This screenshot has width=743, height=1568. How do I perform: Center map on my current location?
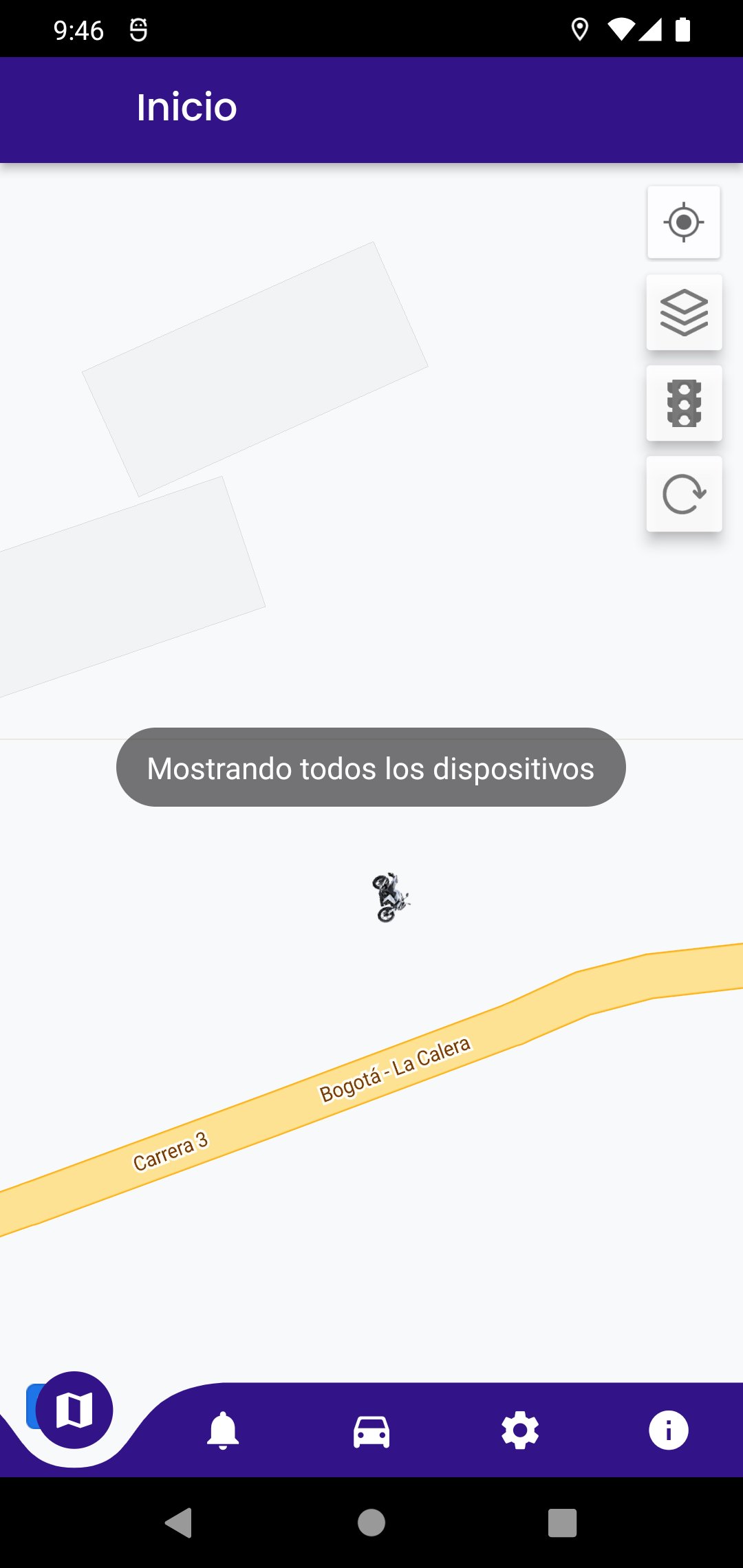pos(684,222)
